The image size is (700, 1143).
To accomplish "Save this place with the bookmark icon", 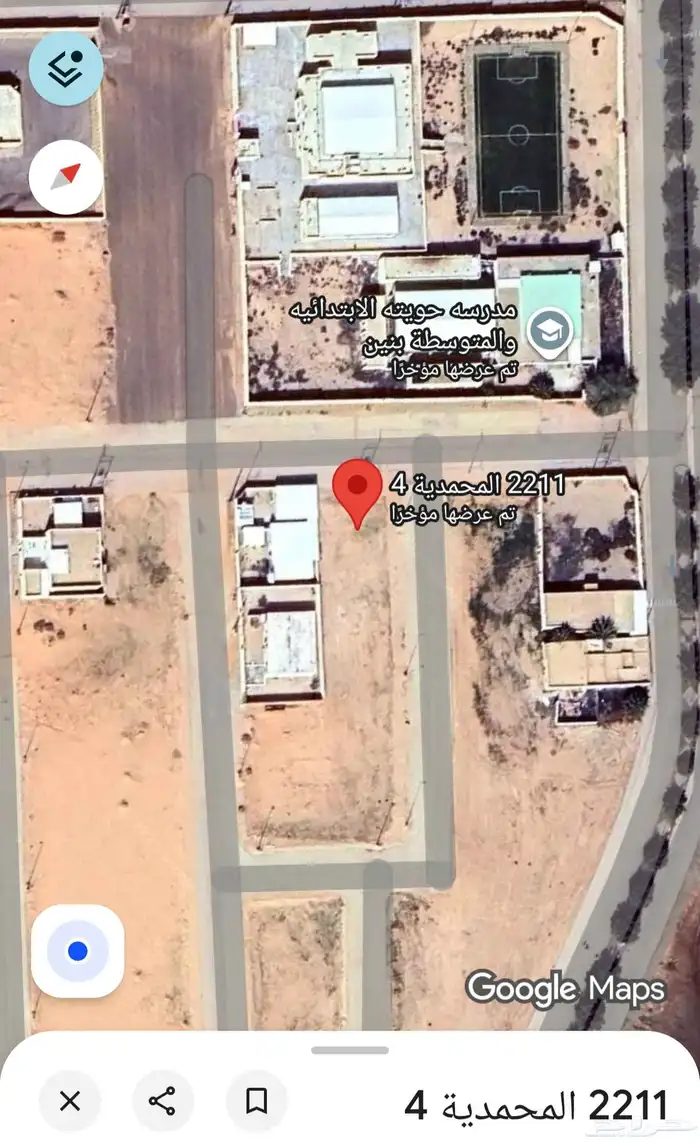I will point(256,1101).
